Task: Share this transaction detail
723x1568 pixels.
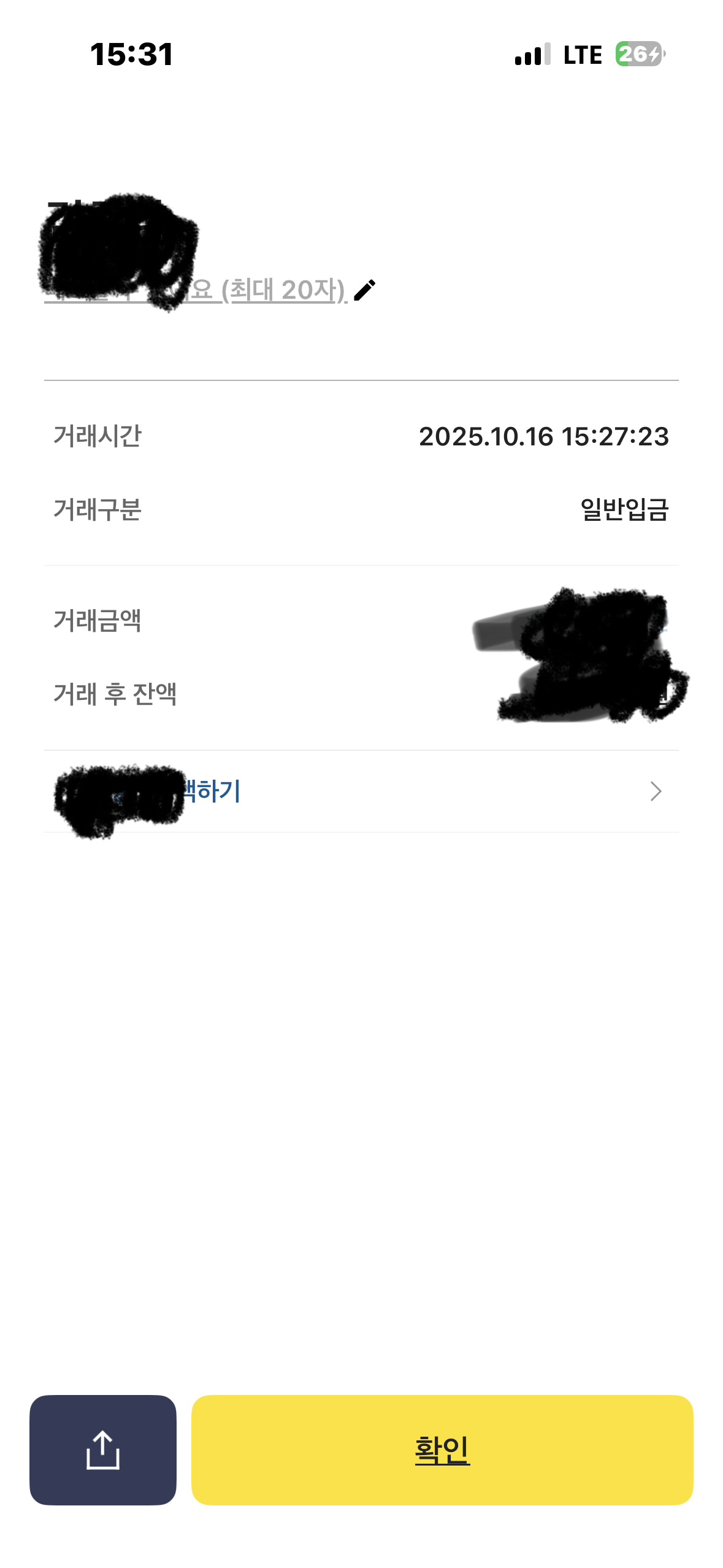Action: 102,1450
